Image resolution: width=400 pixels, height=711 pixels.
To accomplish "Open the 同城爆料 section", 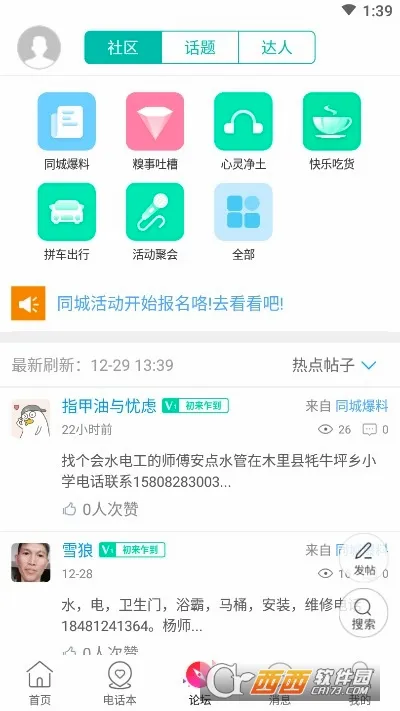I will point(67,131).
